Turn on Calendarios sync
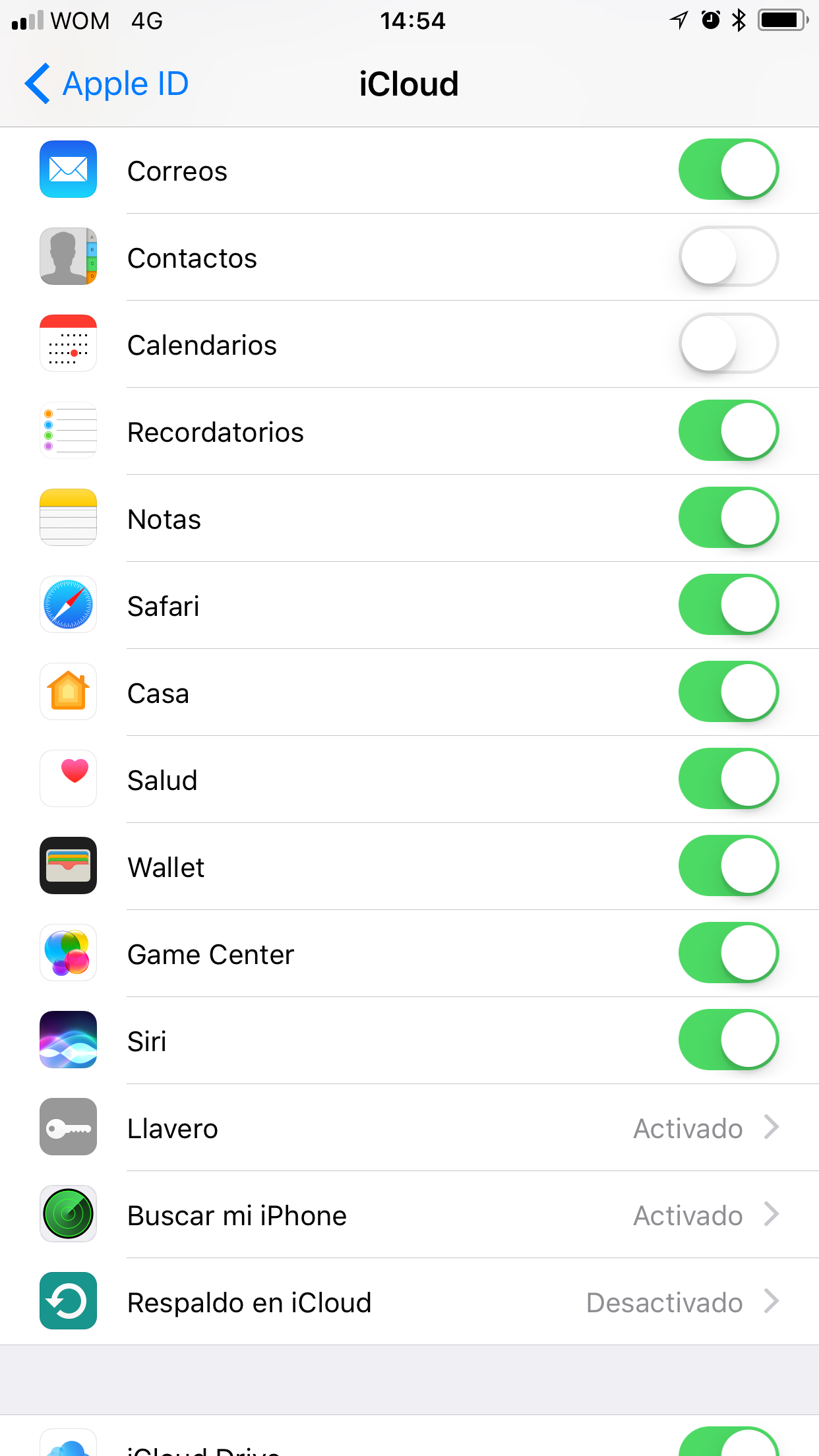Viewport: 819px width, 1456px height. pos(728,344)
